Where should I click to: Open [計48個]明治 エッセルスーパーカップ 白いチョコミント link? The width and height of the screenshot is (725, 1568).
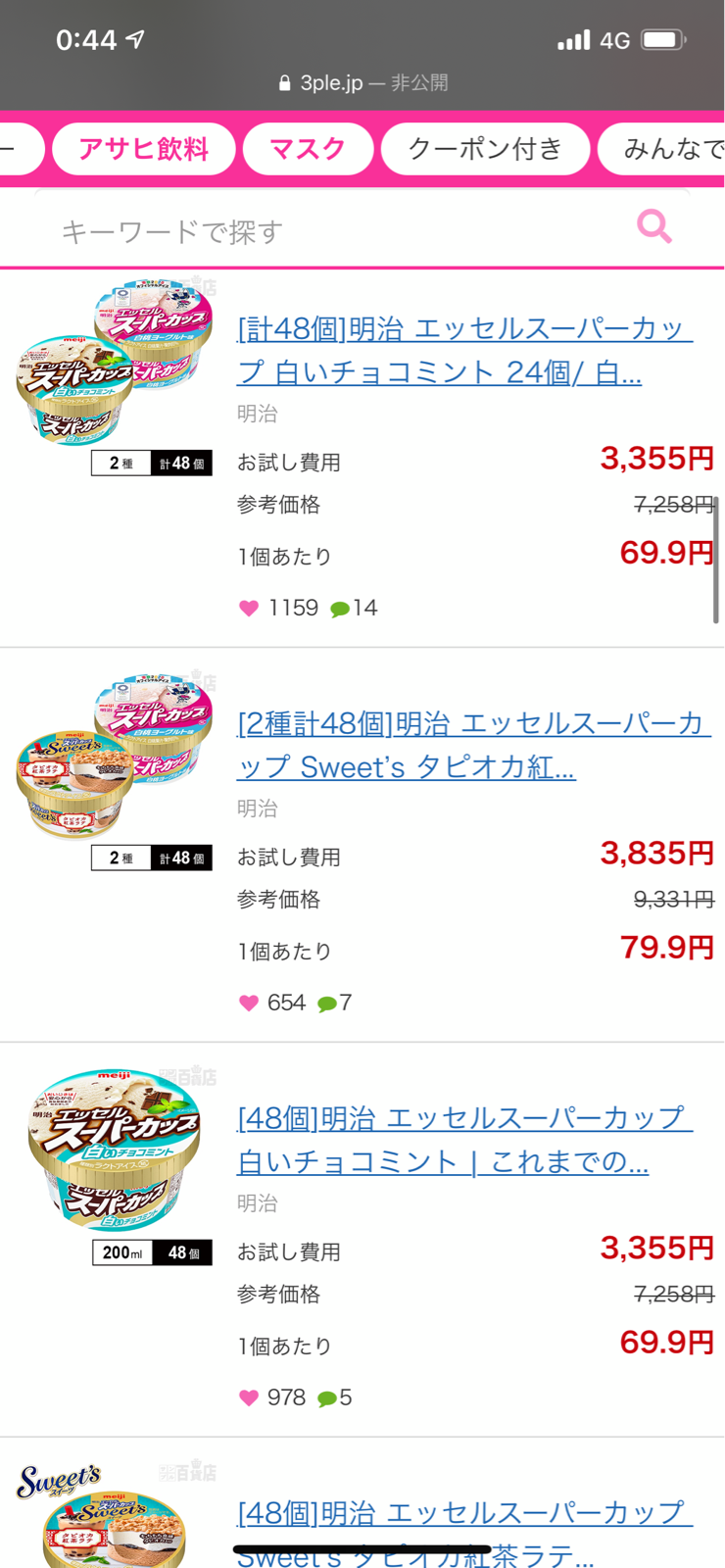pos(464,350)
